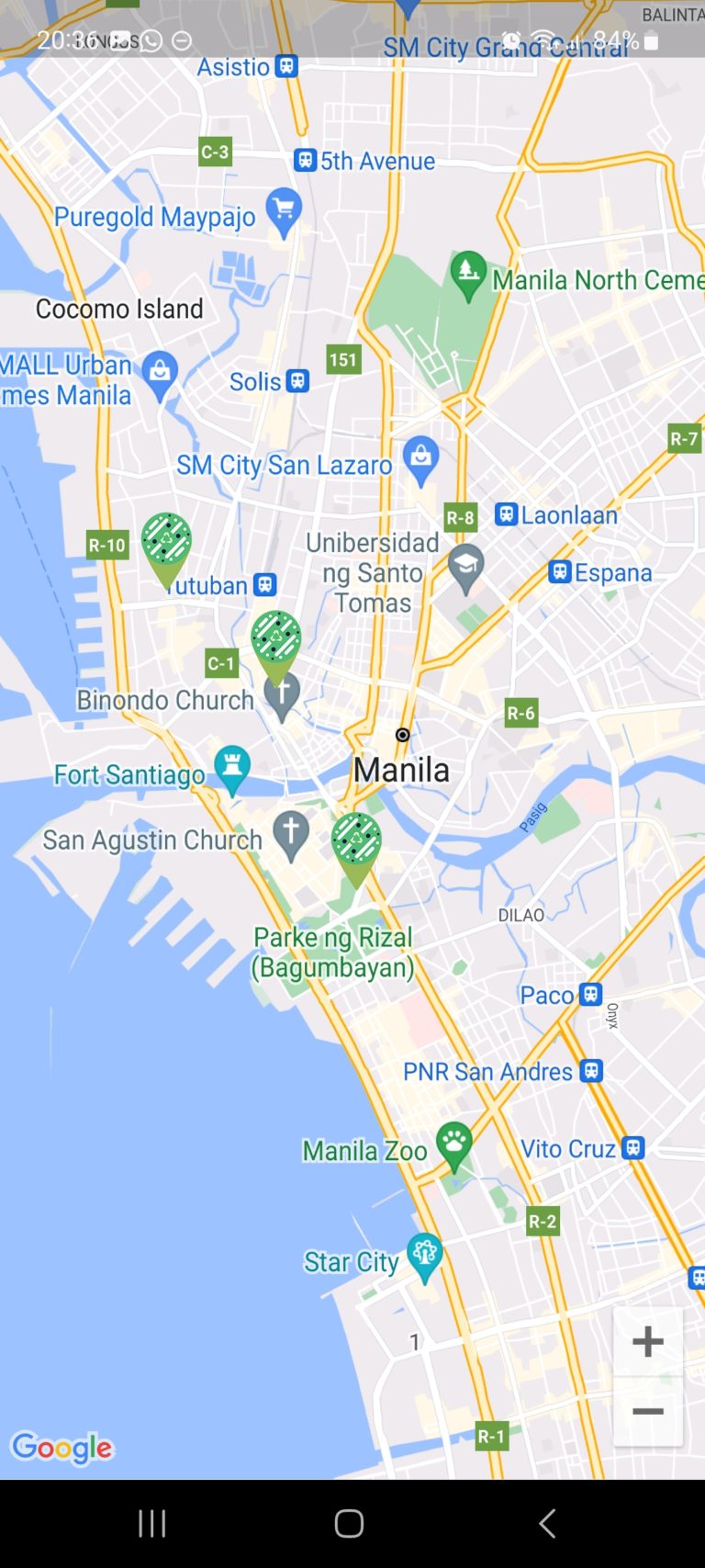This screenshot has height=1568, width=705.
Task: Select the Unibersidad ng Santo Tomas pin
Action: [465, 568]
